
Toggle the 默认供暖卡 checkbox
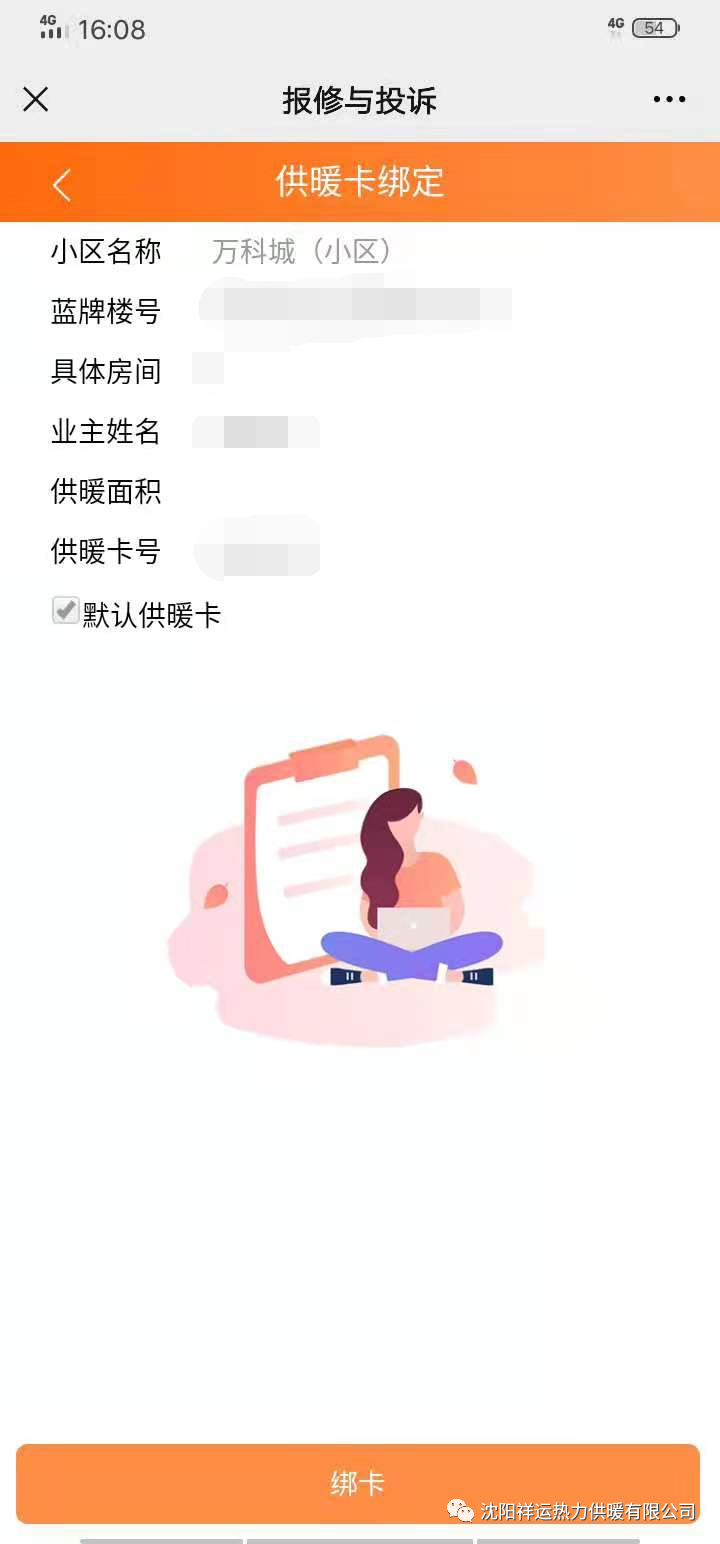[66, 610]
